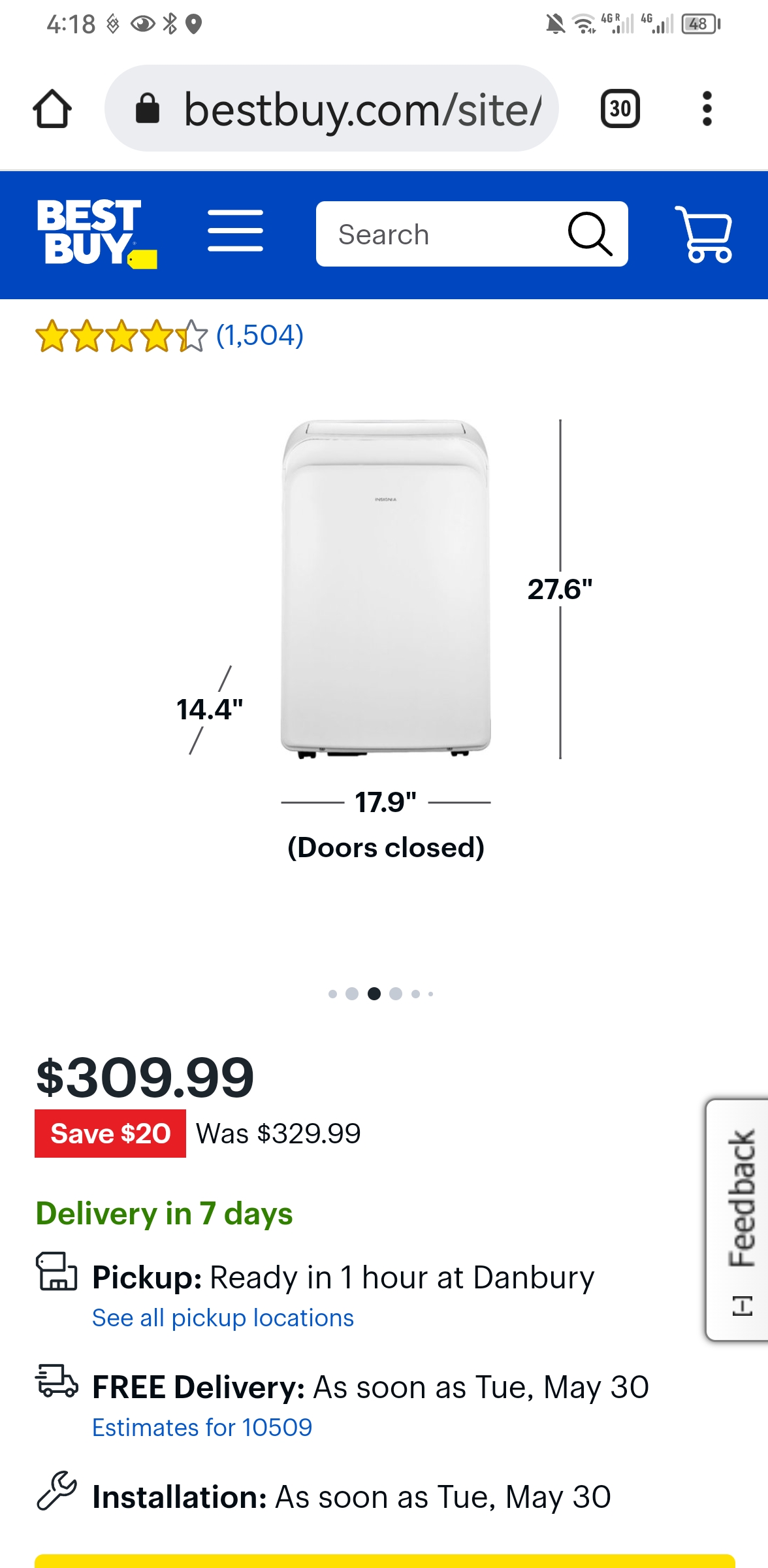Go to the Best Buy homepage logo
Image resolution: width=768 pixels, height=1568 pixels.
pos(96,233)
